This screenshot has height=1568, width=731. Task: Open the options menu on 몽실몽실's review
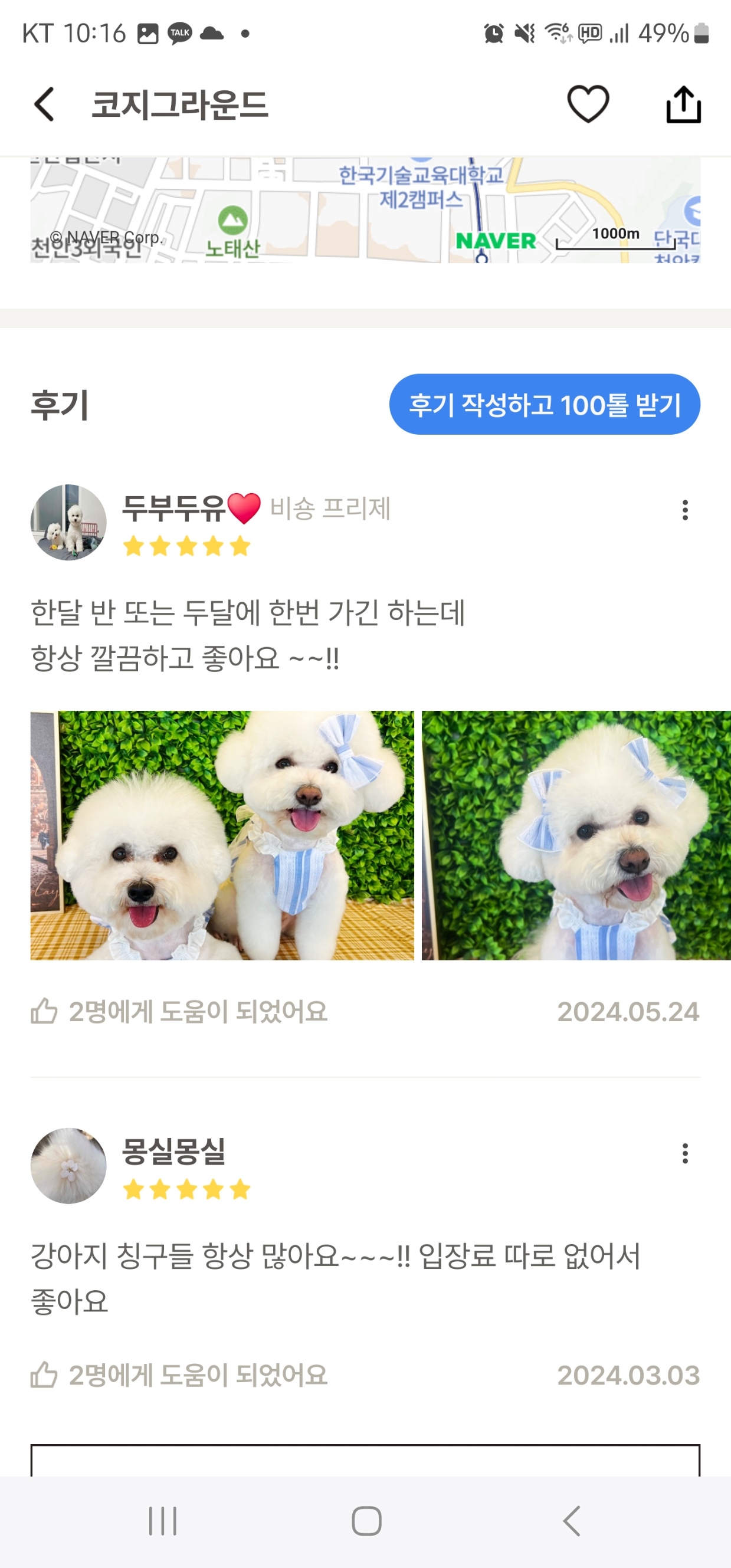(686, 1155)
